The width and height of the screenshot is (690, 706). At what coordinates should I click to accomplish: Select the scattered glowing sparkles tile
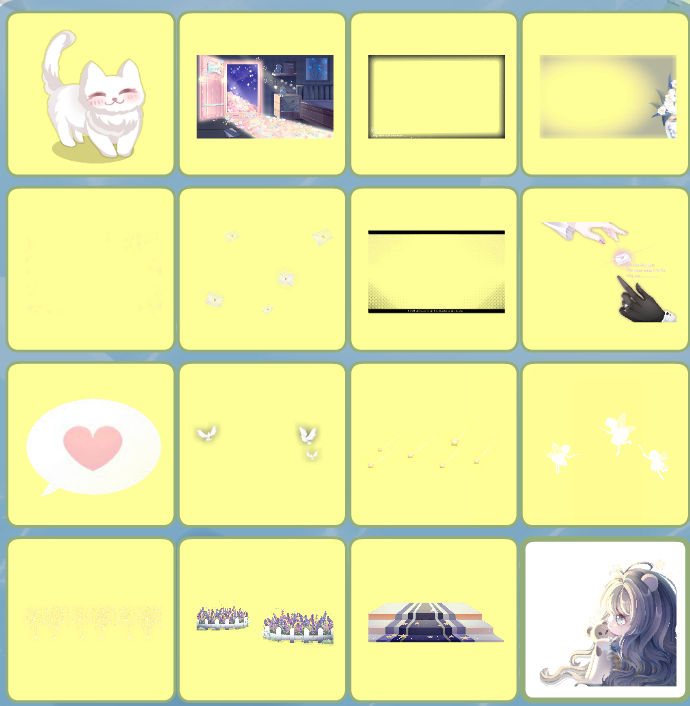click(262, 270)
